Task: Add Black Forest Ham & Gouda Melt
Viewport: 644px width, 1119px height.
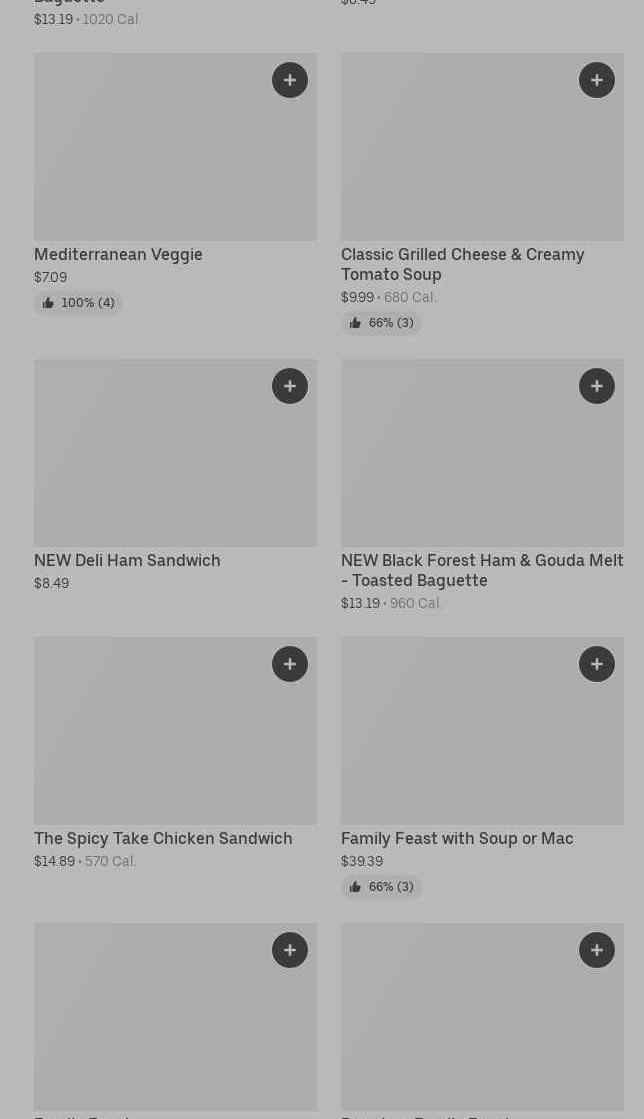Action: (x=597, y=386)
